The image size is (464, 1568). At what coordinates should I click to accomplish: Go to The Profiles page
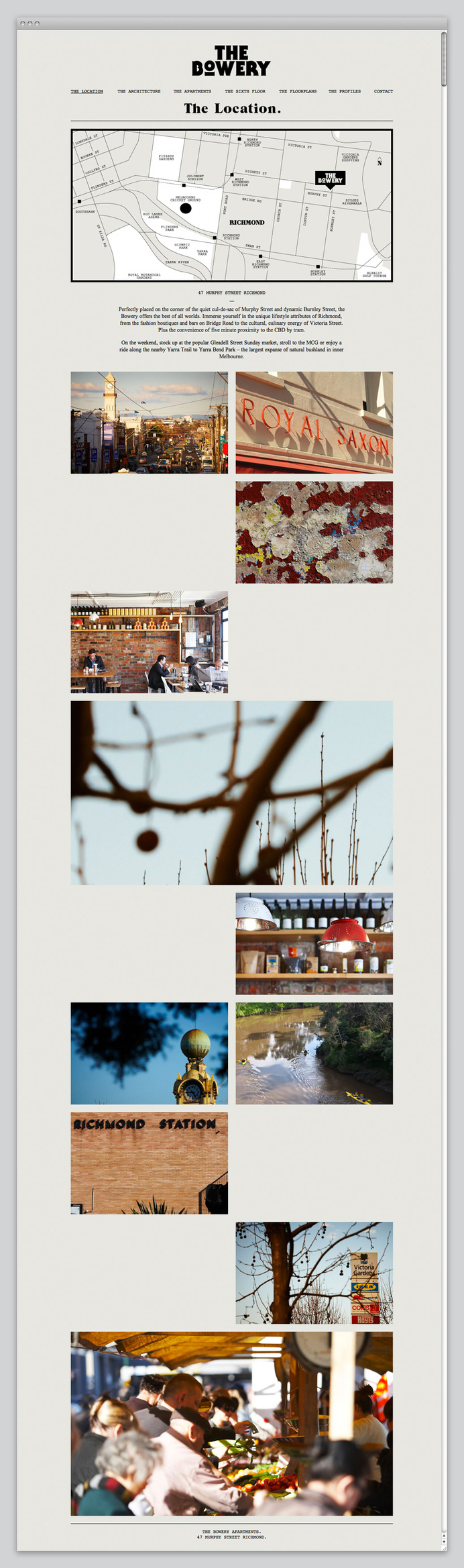tap(344, 91)
